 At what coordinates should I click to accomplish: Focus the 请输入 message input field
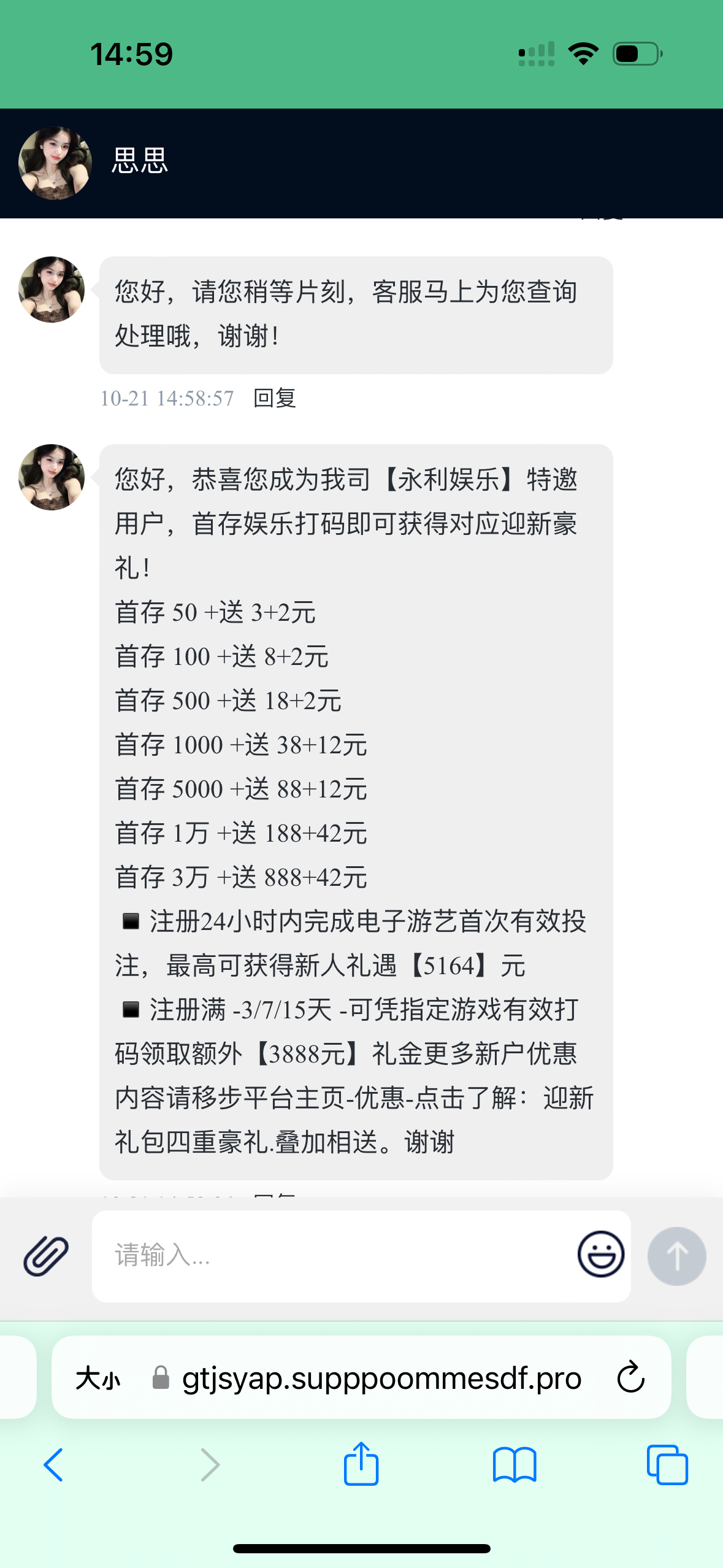point(331,1255)
